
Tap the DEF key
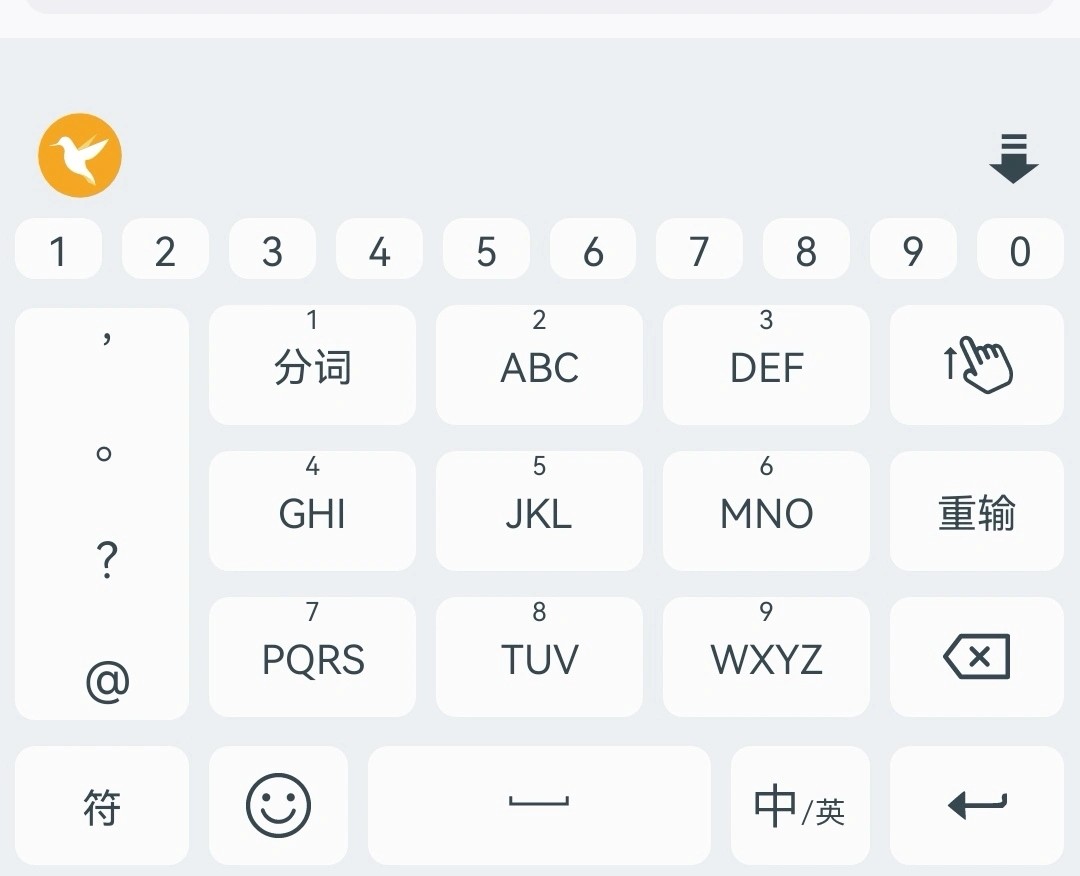click(x=766, y=365)
